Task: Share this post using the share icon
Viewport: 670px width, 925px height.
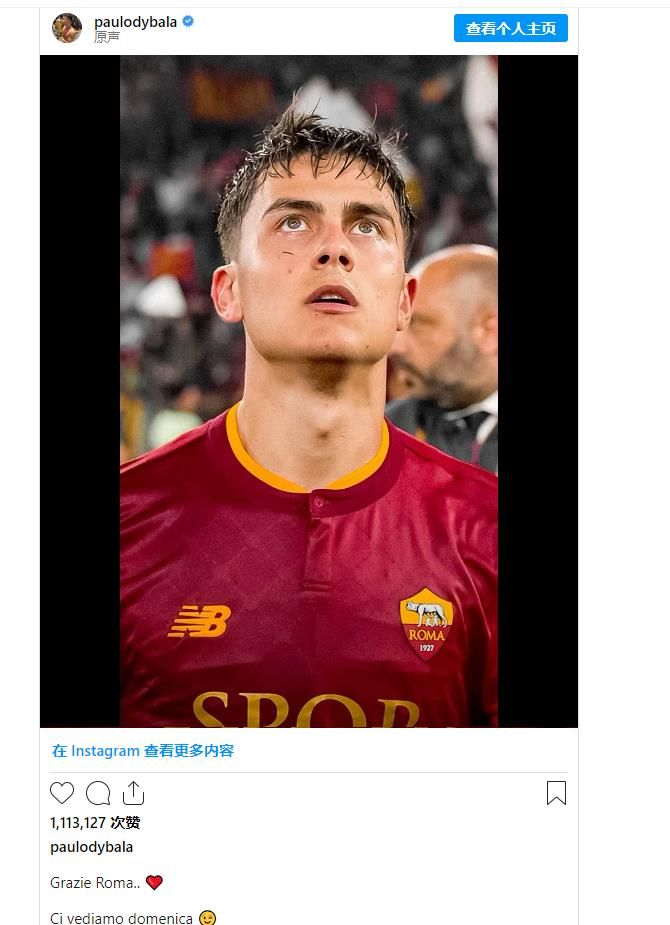Action: 134,793
